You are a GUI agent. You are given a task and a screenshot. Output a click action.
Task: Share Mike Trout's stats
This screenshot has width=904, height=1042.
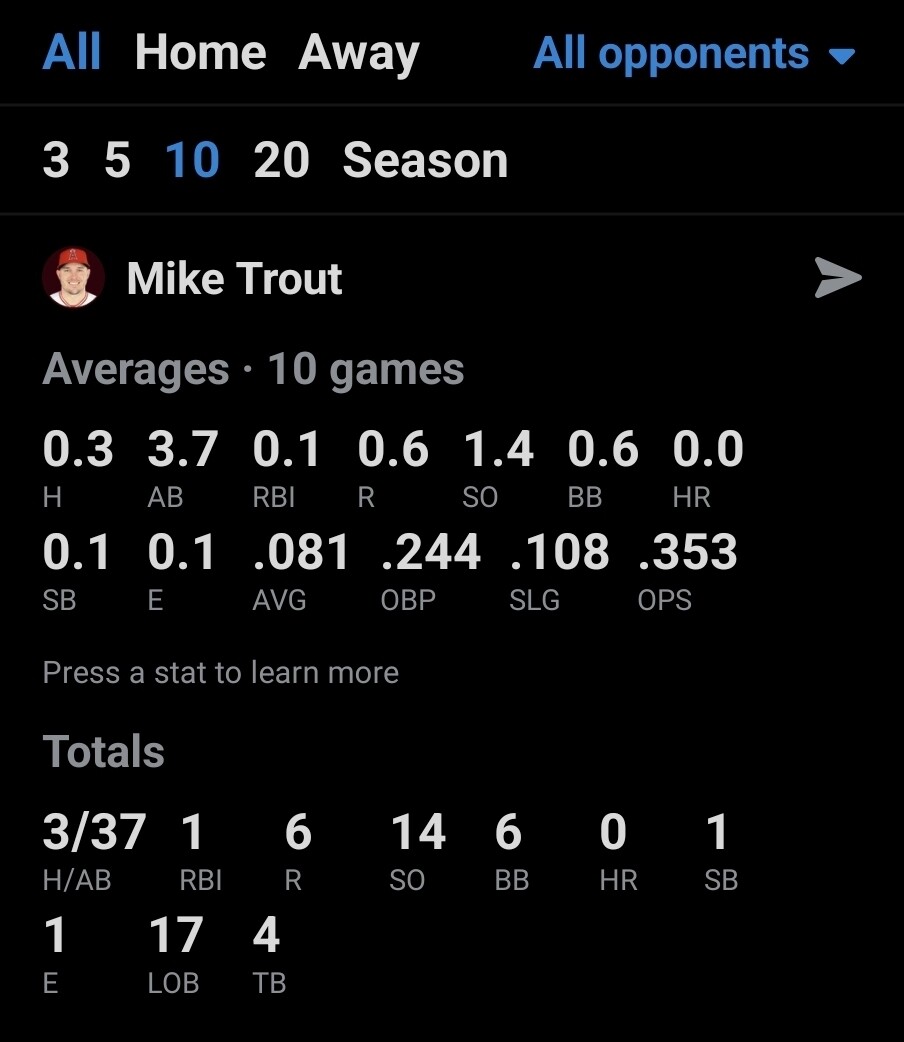(837, 278)
